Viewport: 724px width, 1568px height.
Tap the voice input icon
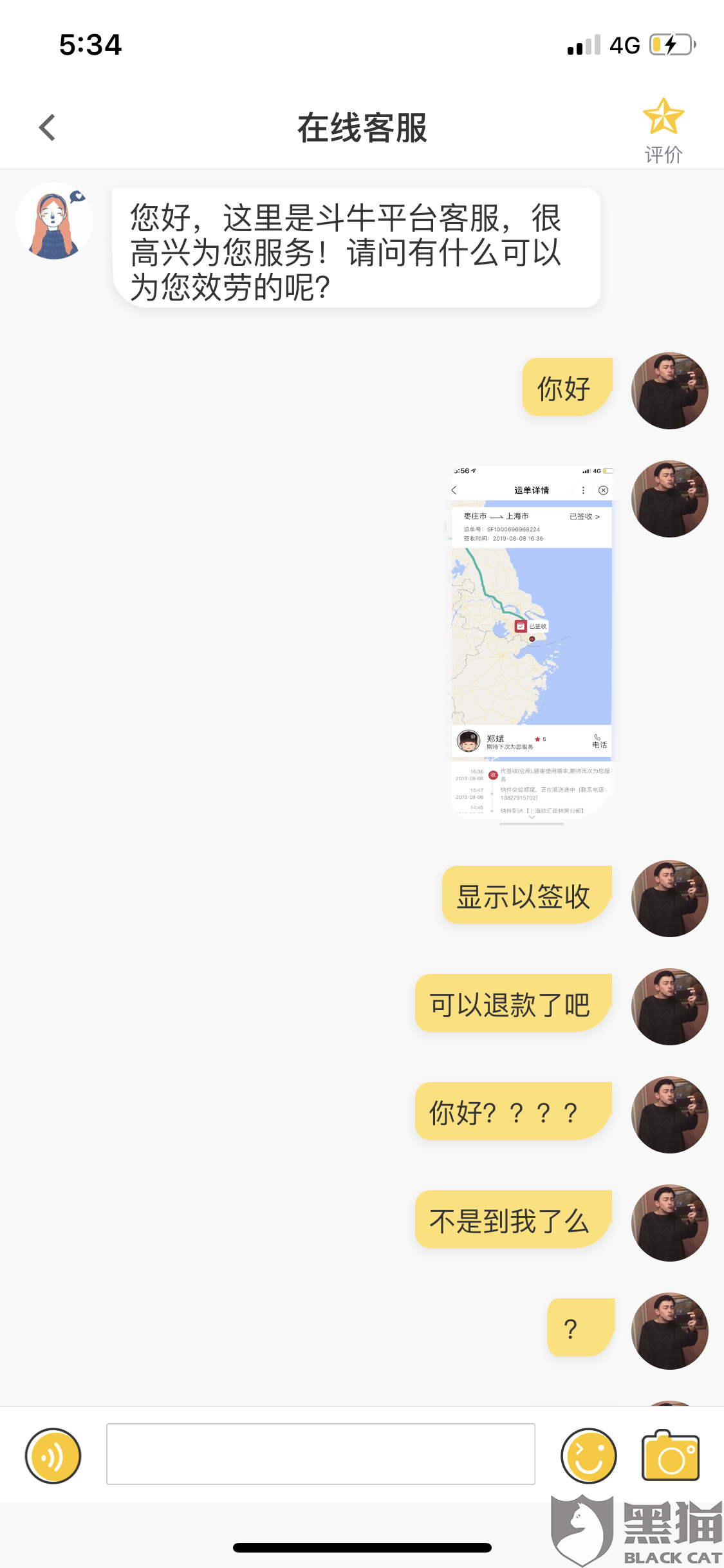[53, 1455]
